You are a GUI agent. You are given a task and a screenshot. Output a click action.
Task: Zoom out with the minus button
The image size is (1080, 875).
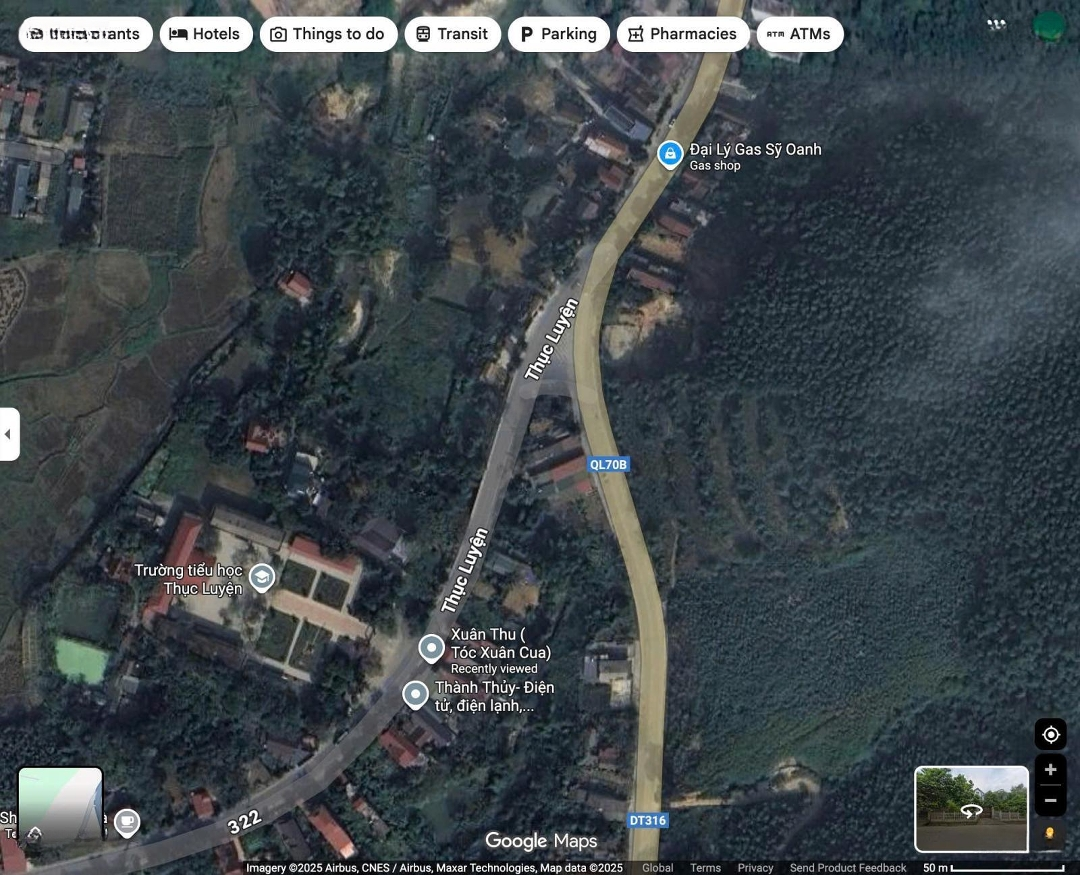click(x=1050, y=800)
